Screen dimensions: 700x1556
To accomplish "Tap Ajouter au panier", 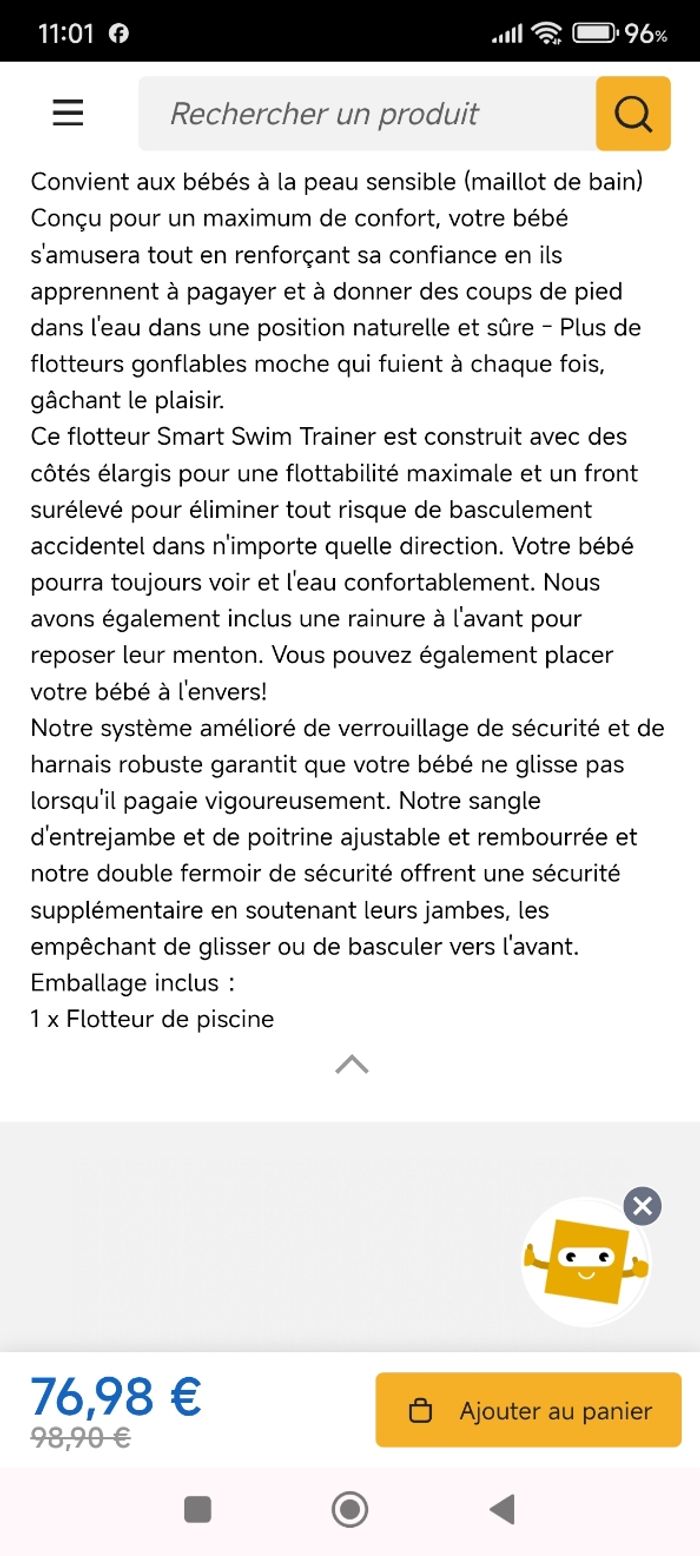I will pyautogui.click(x=529, y=1410).
